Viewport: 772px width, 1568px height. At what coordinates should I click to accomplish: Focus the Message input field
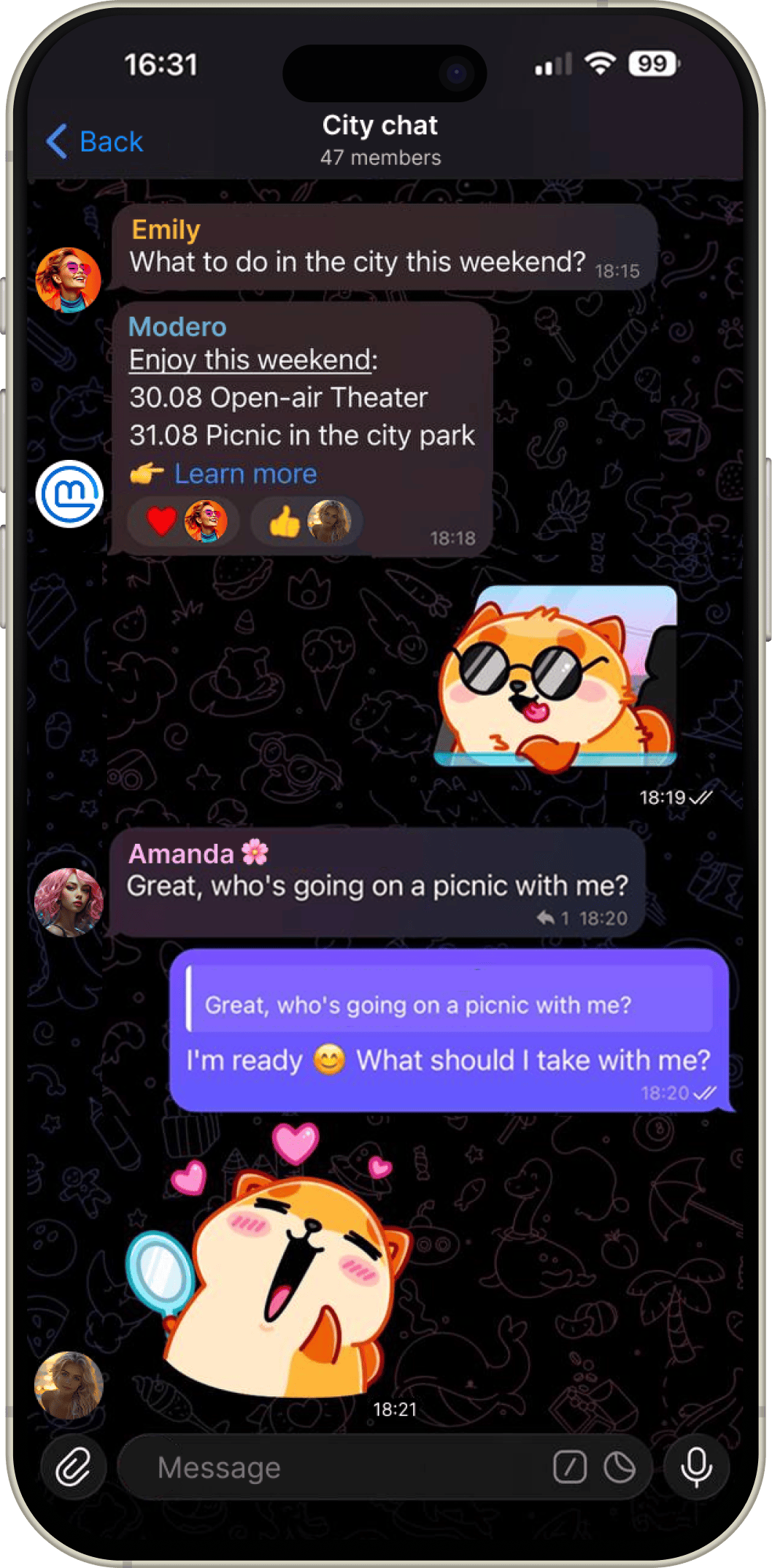point(336,1467)
